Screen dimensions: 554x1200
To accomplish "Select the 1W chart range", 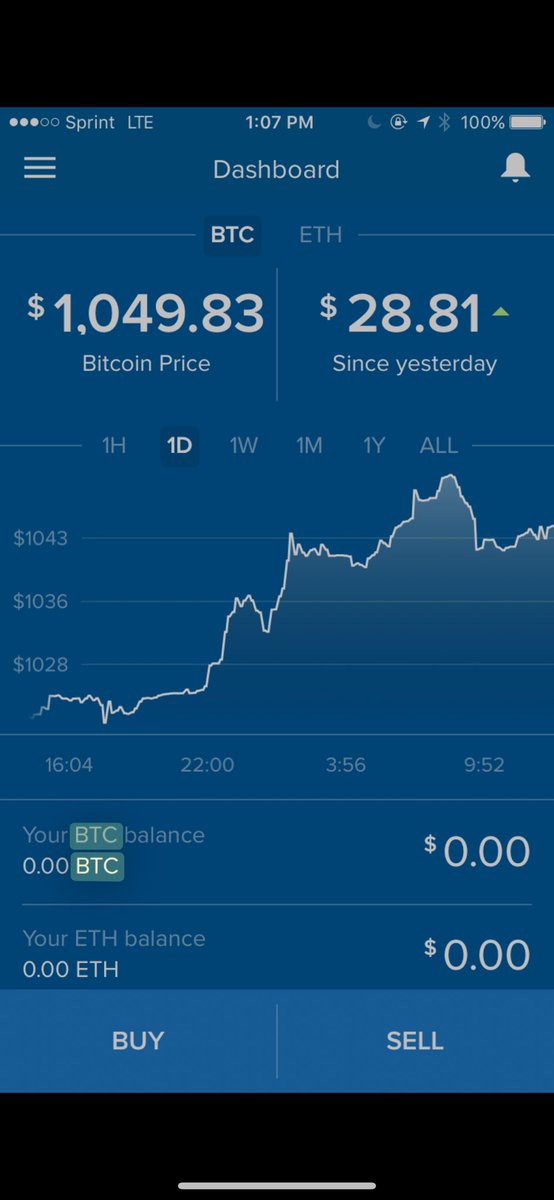I will pyautogui.click(x=244, y=446).
